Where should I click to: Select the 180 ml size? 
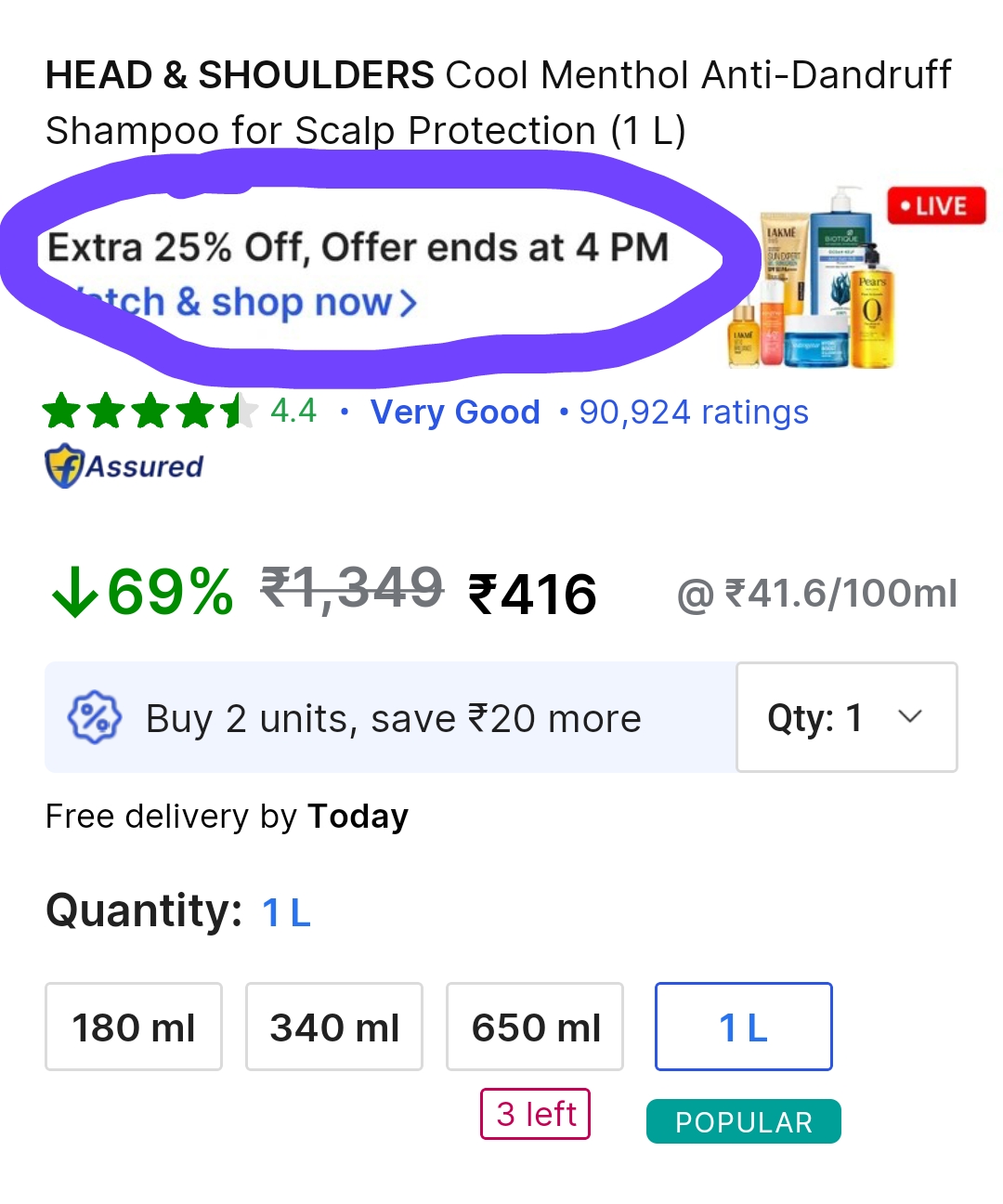(x=134, y=1027)
